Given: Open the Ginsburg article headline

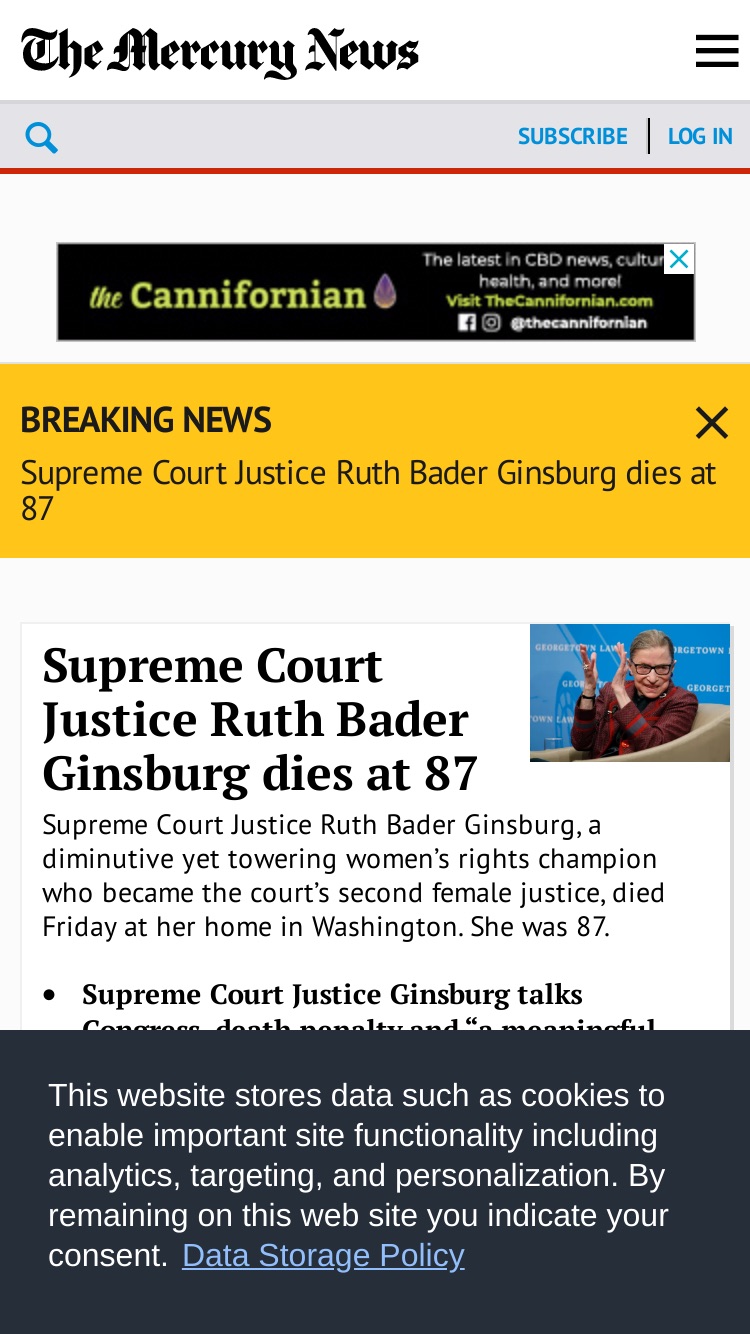Looking at the screenshot, I should (x=260, y=719).
